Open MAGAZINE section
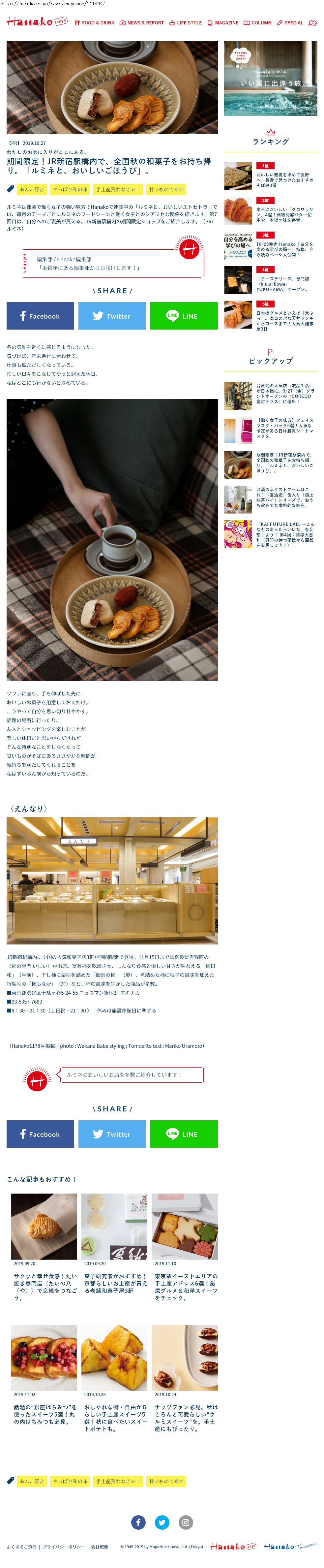This screenshot has height=1568, width=324. (x=222, y=23)
